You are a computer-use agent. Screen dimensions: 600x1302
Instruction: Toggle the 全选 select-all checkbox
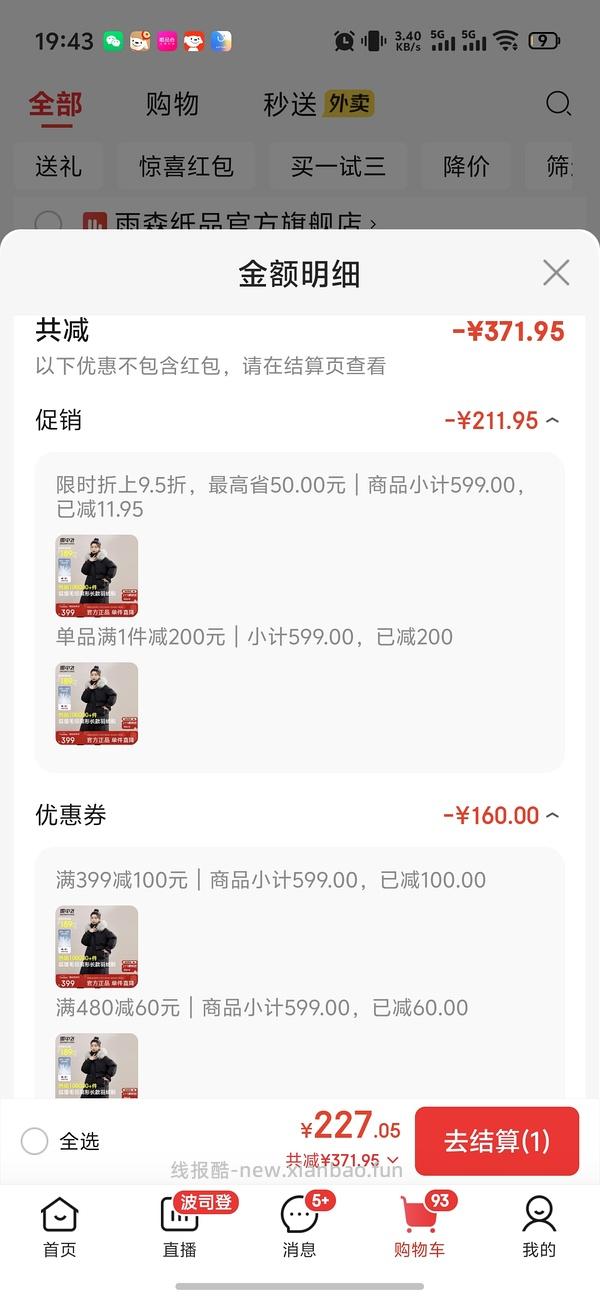click(x=35, y=1141)
